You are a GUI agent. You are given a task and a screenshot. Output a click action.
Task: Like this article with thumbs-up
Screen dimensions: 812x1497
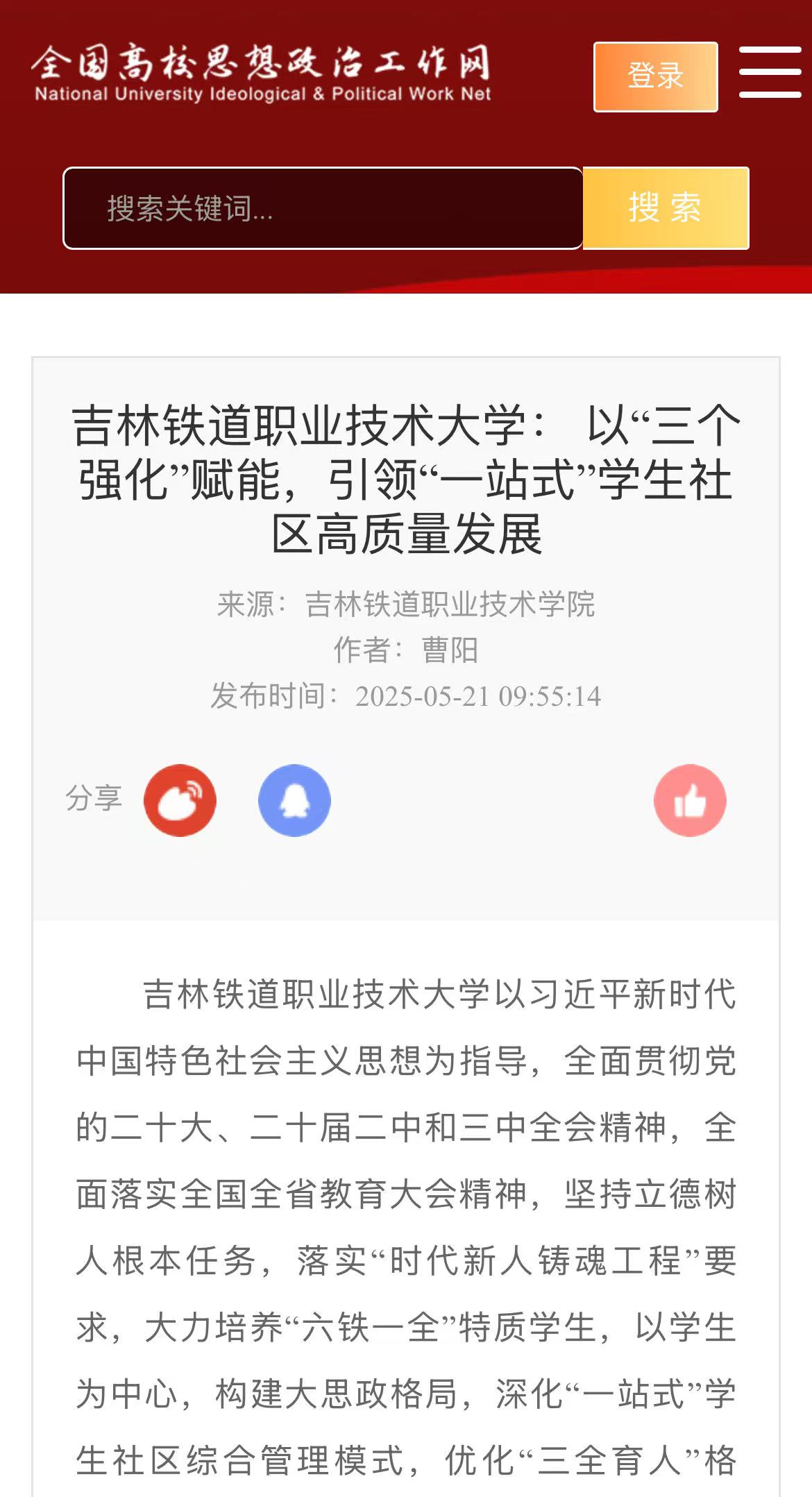(690, 800)
